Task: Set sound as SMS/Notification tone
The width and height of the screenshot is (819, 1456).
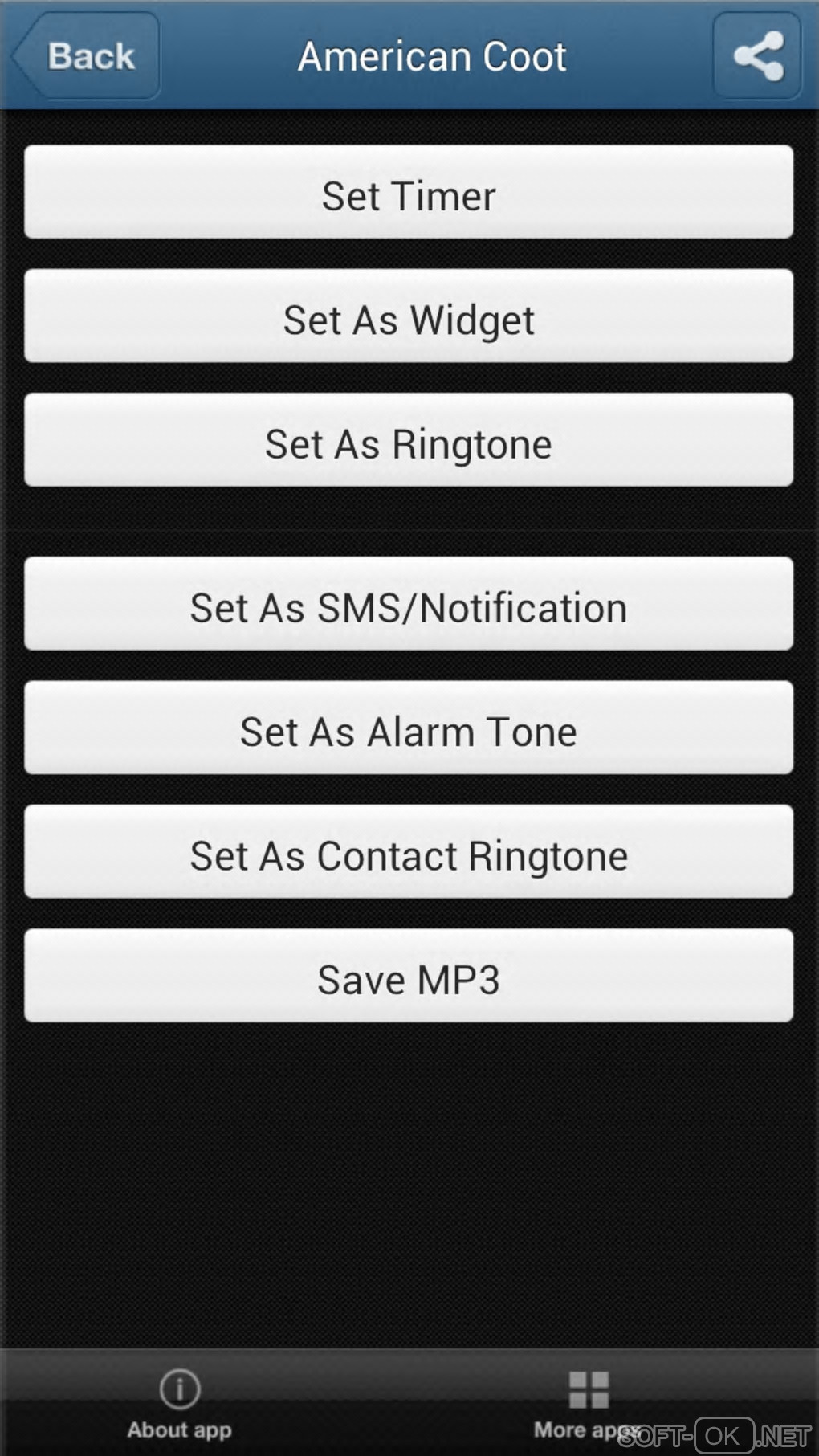Action: 409,604
